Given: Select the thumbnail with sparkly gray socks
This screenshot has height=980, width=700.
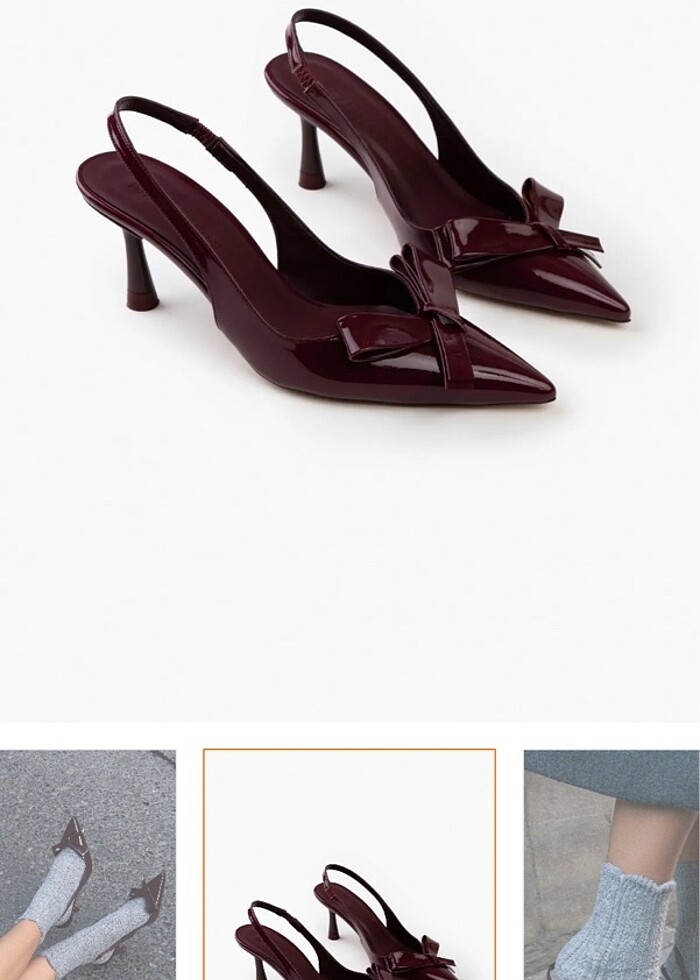Looking at the screenshot, I should (87, 865).
